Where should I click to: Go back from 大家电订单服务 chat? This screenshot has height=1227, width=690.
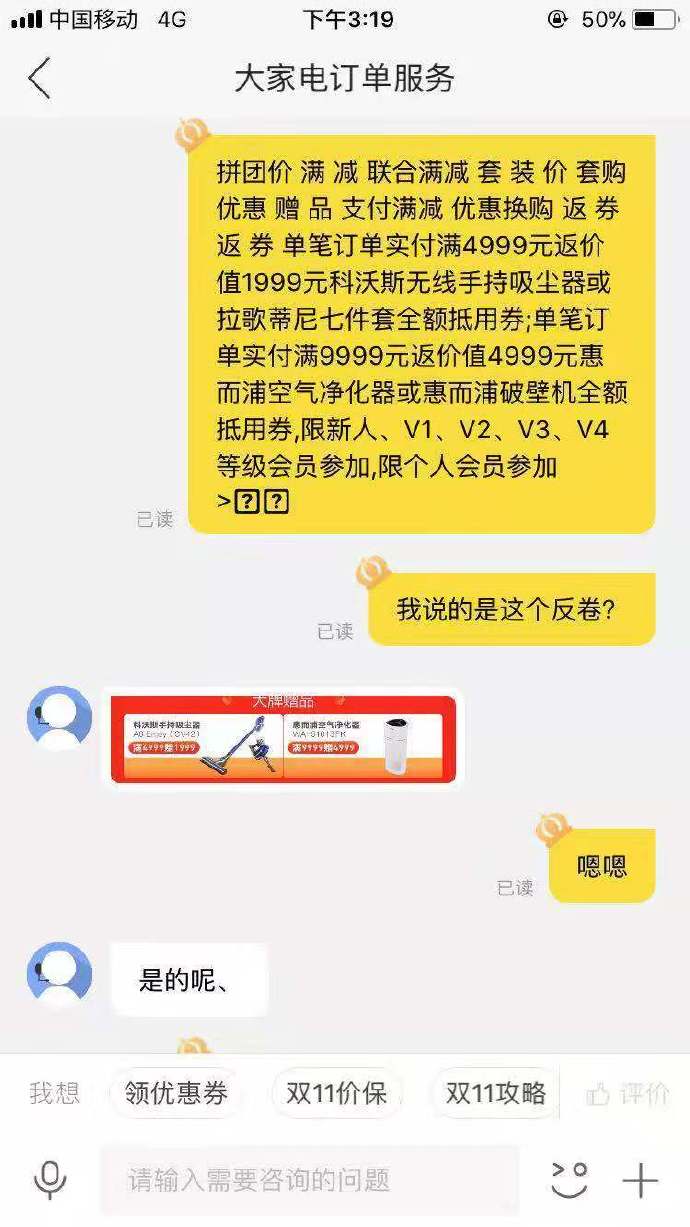coord(39,78)
